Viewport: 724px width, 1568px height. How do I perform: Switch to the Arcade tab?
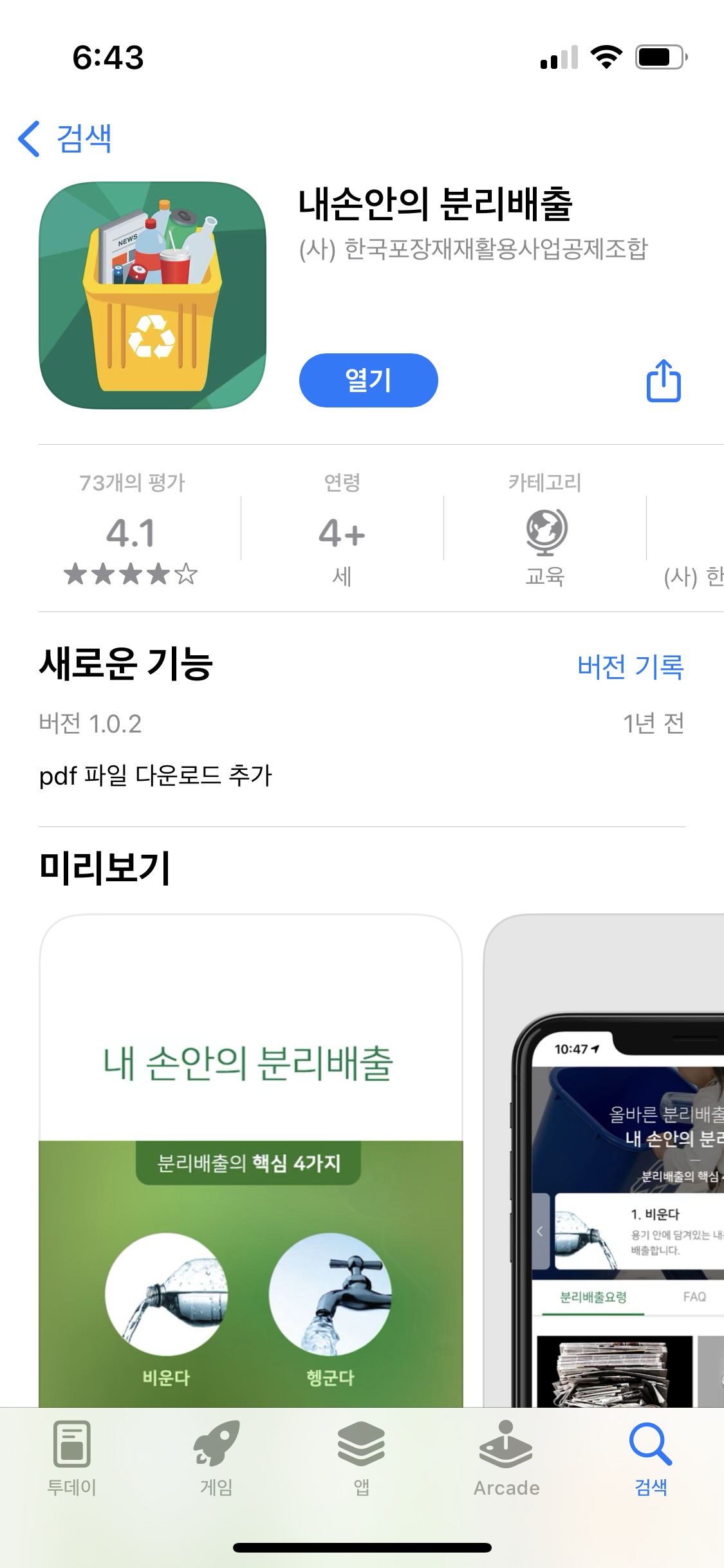click(x=506, y=1459)
